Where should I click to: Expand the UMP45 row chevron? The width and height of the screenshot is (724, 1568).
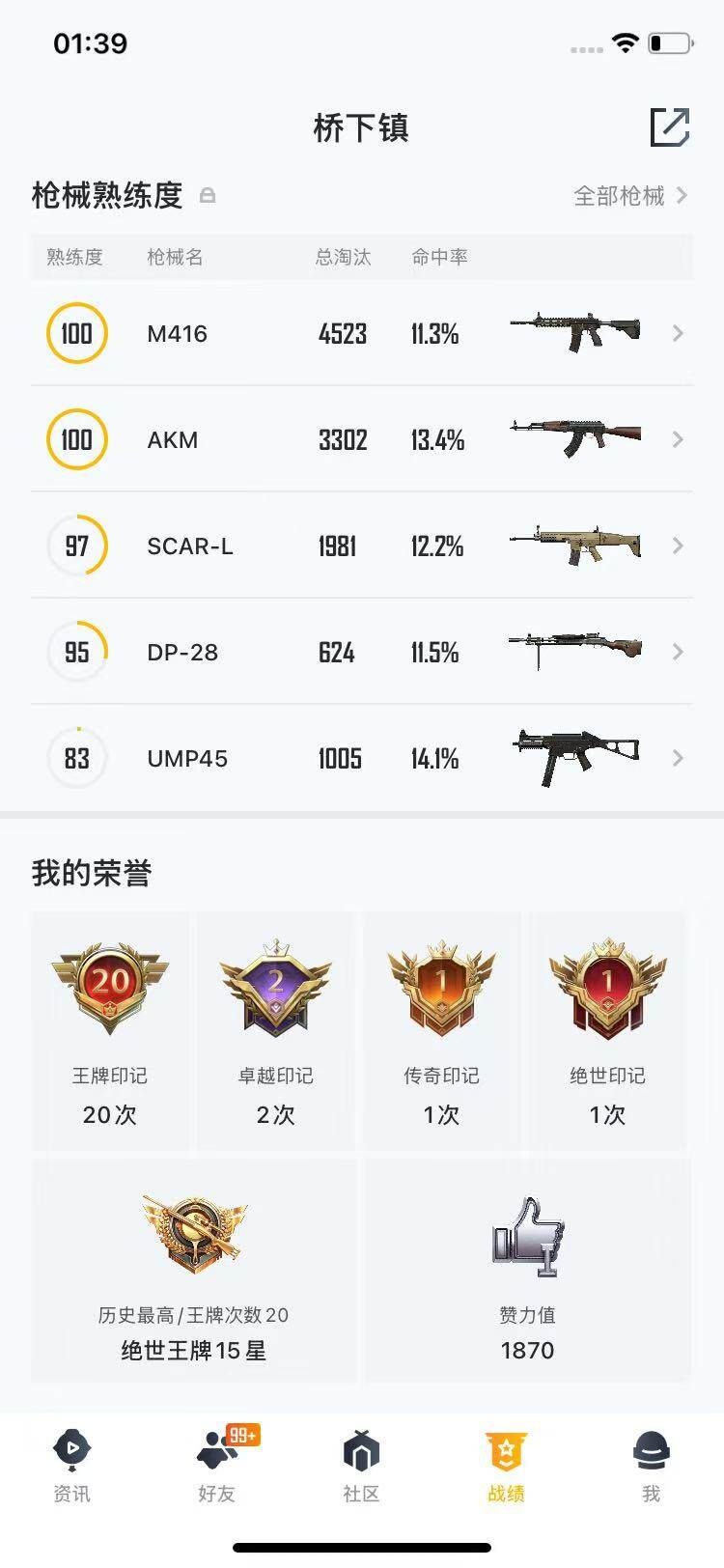click(677, 758)
